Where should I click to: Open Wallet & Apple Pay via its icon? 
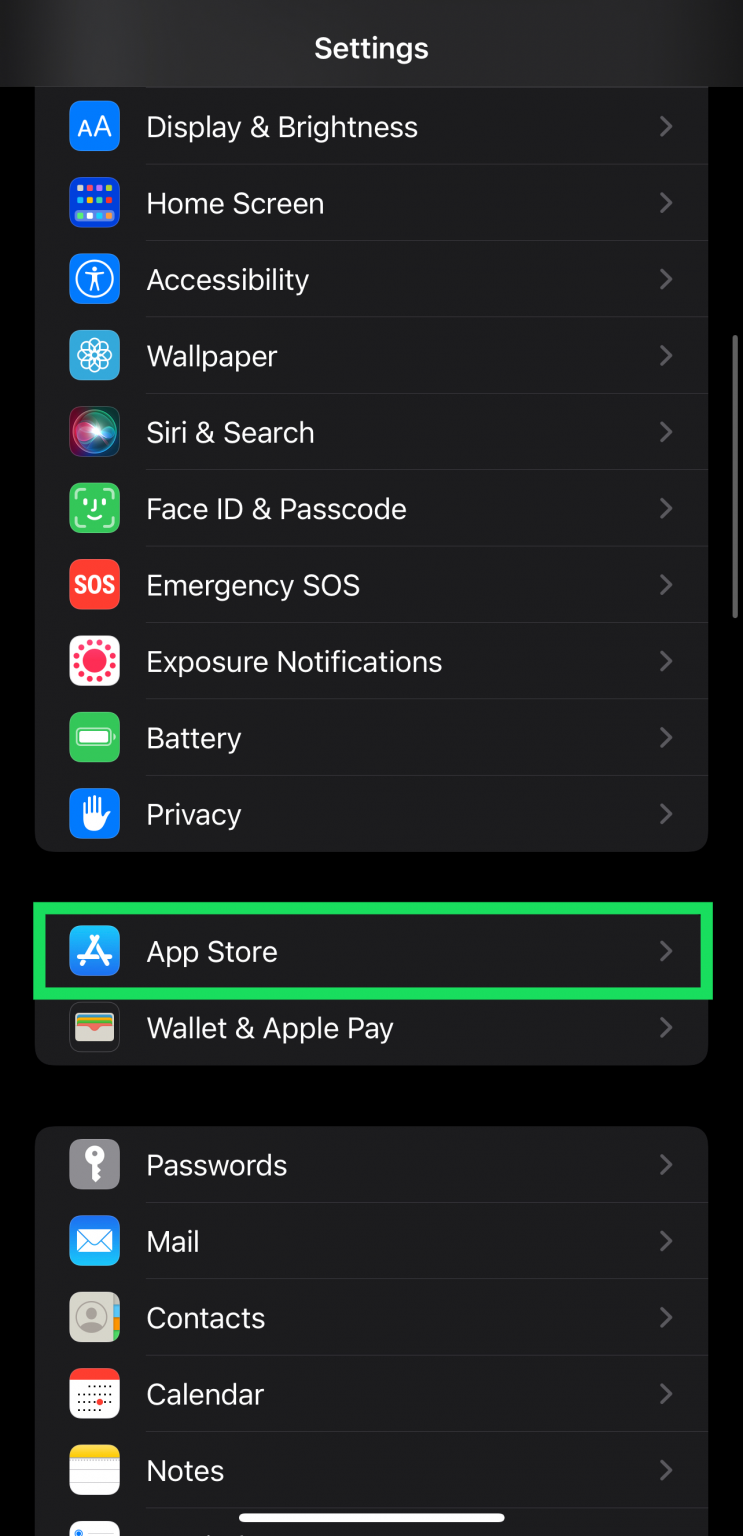point(94,1027)
